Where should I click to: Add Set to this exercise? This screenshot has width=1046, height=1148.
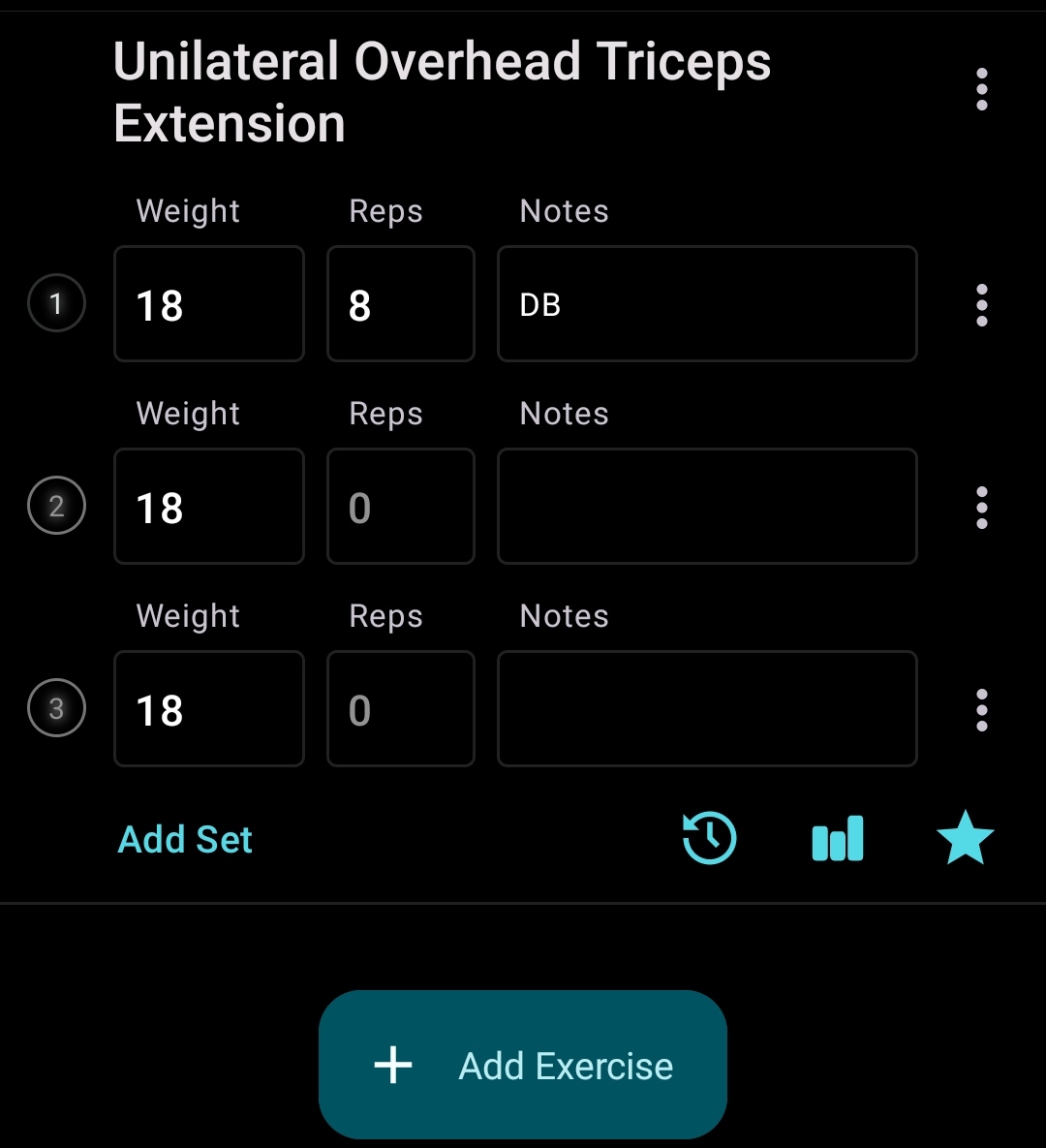[x=185, y=839]
